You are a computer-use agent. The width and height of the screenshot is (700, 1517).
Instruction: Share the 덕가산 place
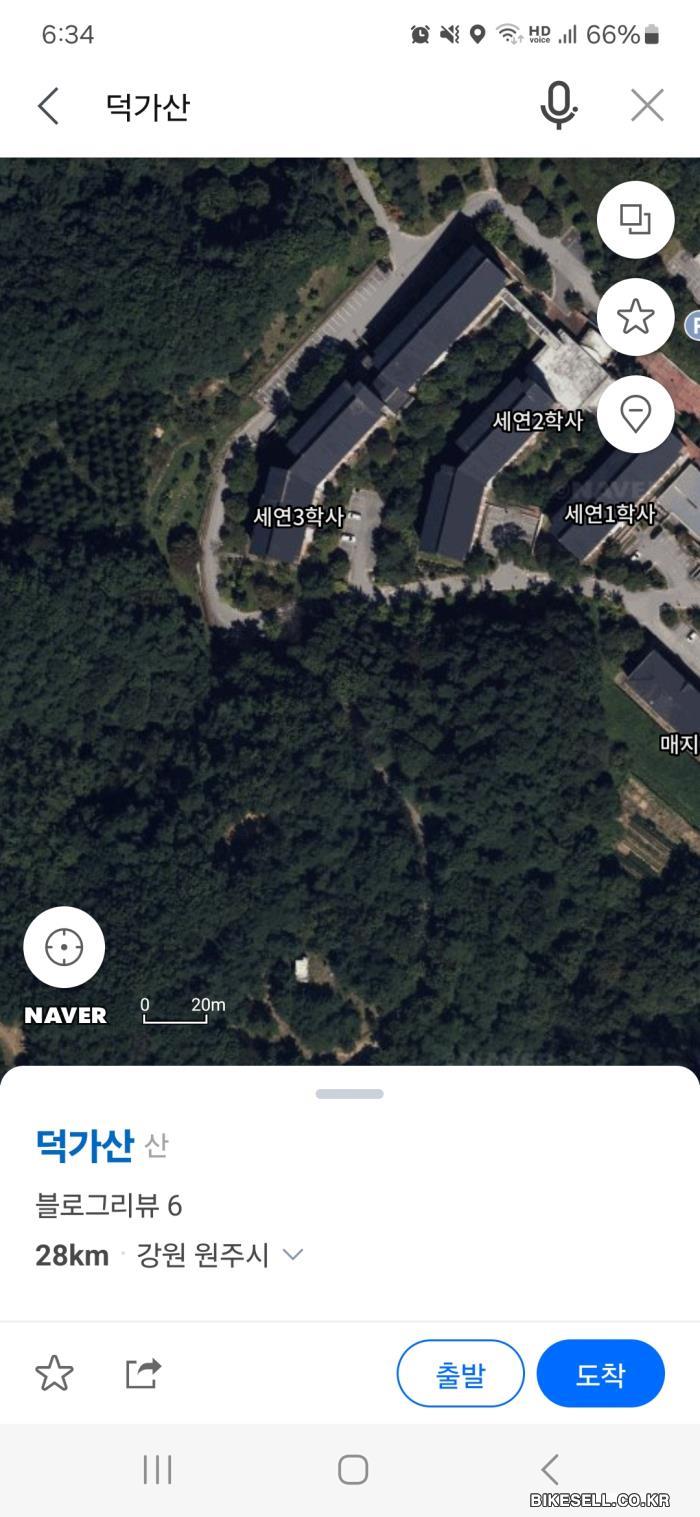coord(143,1374)
